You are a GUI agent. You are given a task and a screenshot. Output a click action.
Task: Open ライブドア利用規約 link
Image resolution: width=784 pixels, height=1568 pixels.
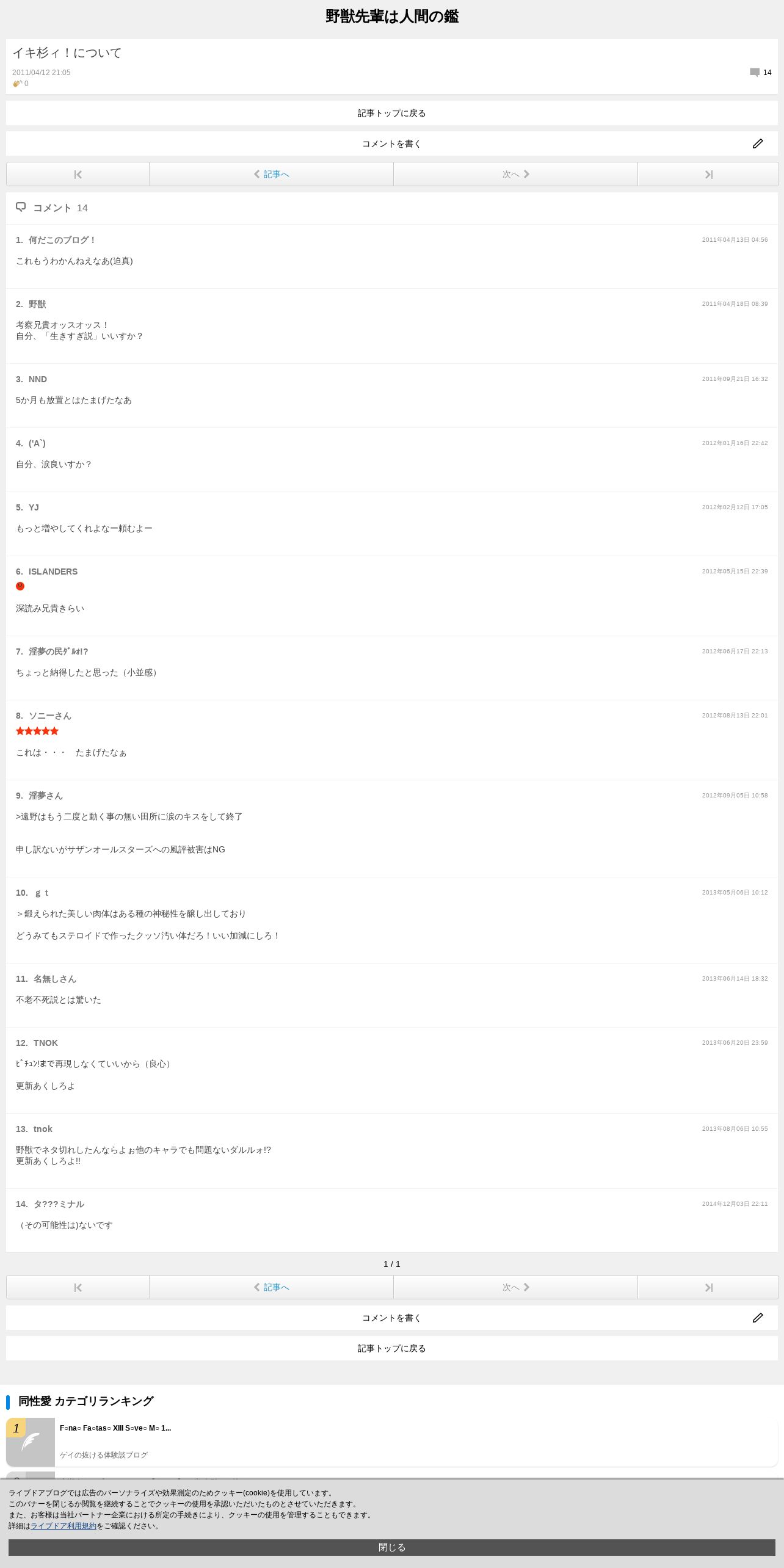(x=64, y=1526)
